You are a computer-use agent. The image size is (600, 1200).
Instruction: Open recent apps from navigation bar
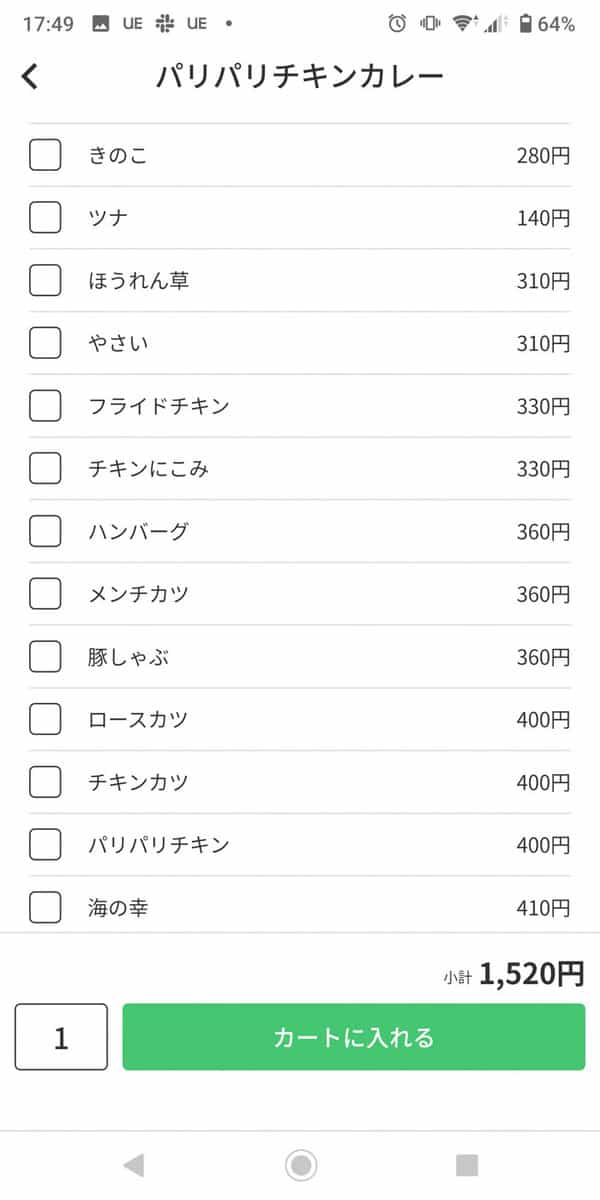(x=467, y=1165)
